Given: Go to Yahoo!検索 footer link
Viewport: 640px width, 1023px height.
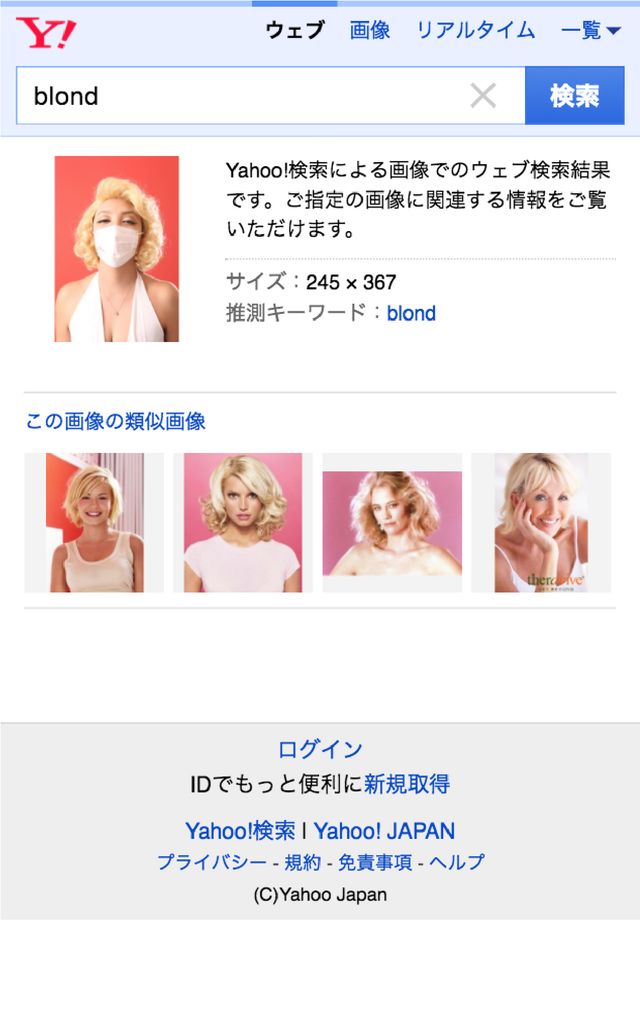Looking at the screenshot, I should click(240, 831).
